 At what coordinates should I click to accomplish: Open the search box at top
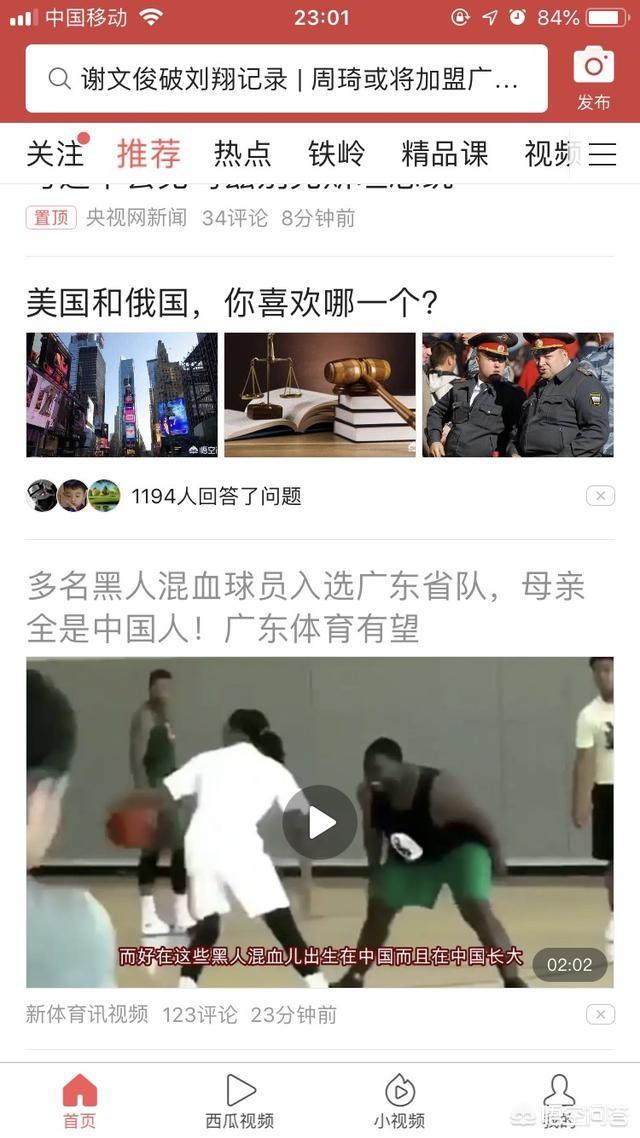click(x=286, y=79)
